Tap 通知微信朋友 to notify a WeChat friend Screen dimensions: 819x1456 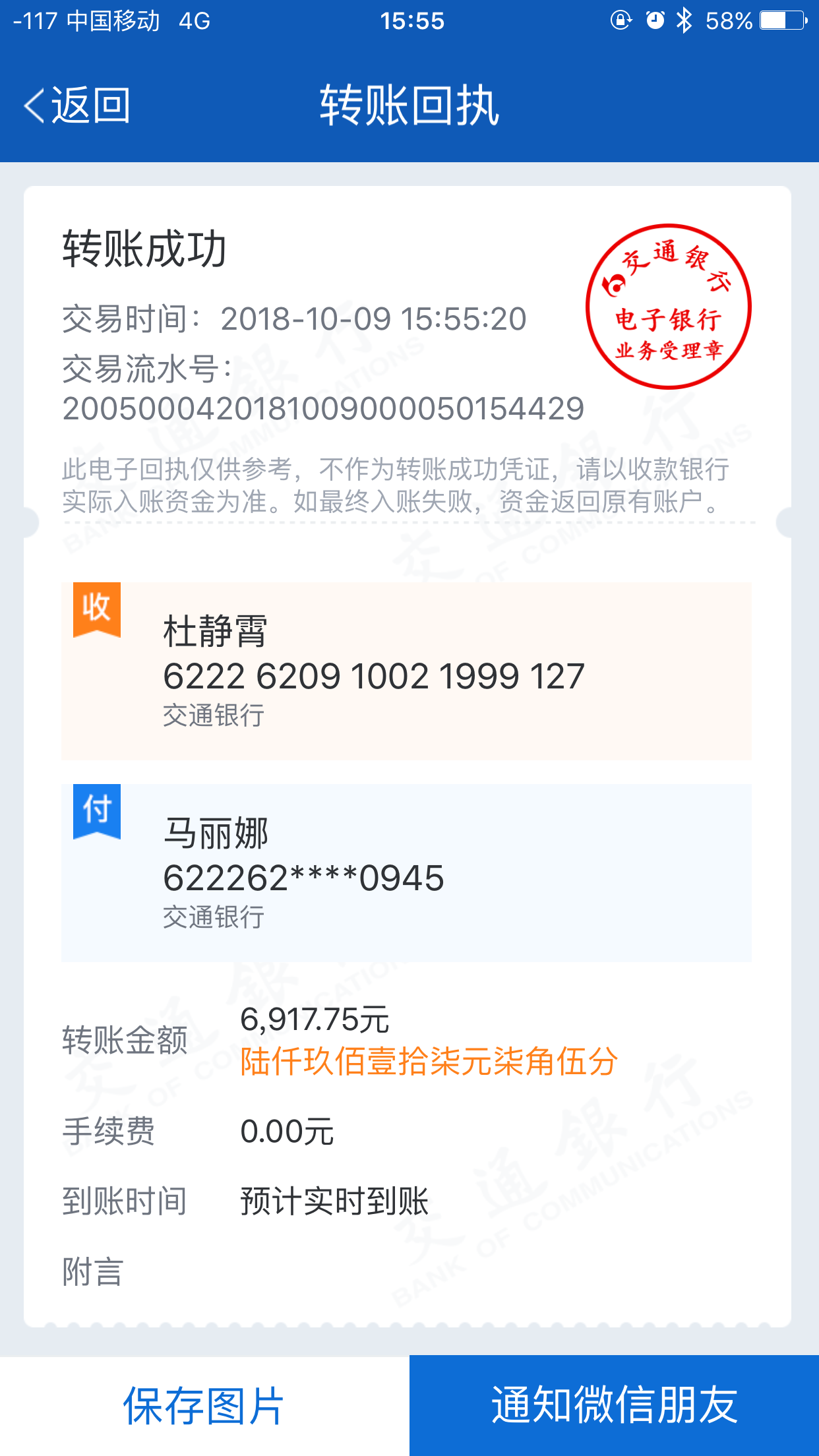coord(614,1406)
